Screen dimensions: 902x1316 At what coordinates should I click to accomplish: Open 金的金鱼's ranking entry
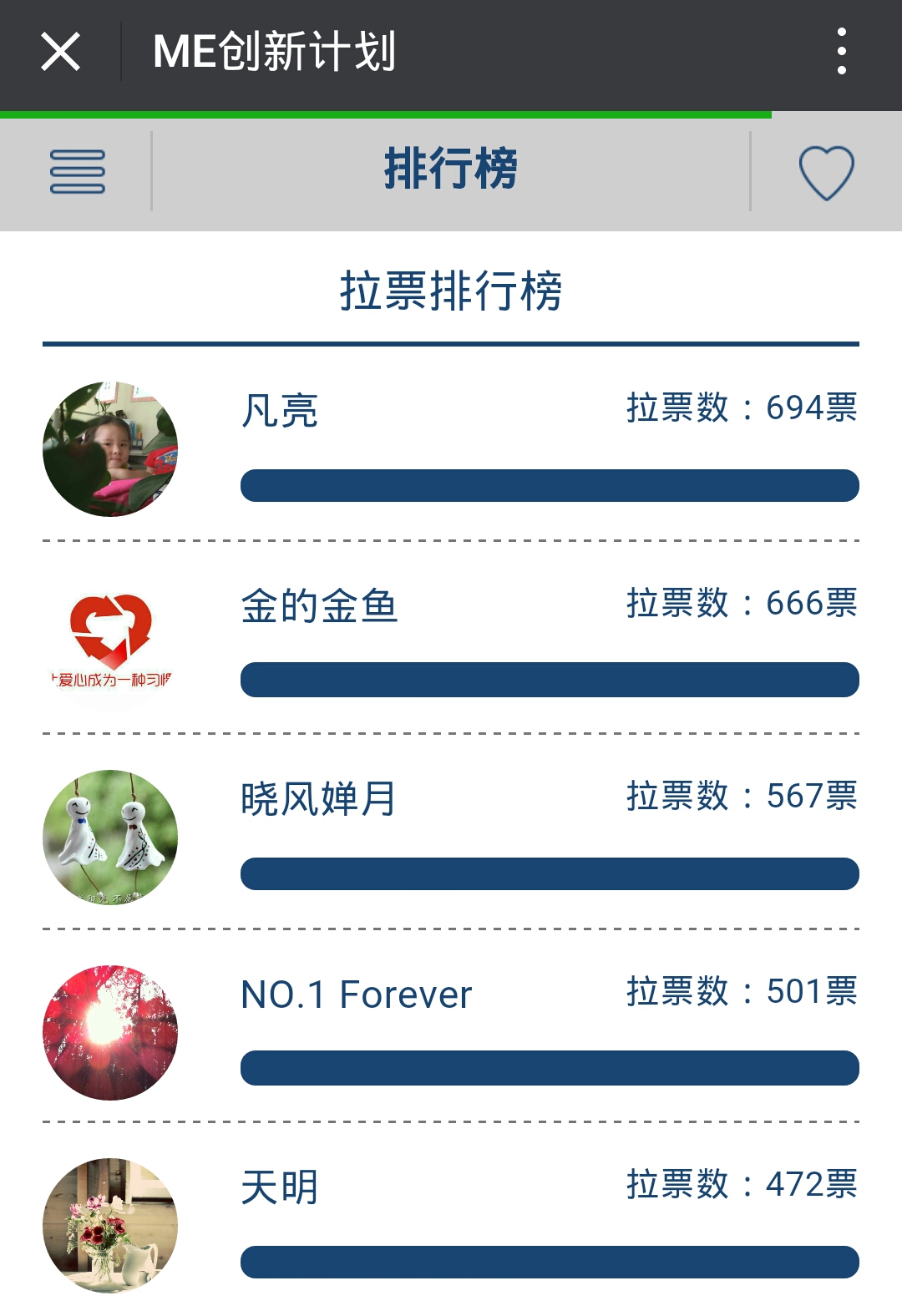(319, 606)
